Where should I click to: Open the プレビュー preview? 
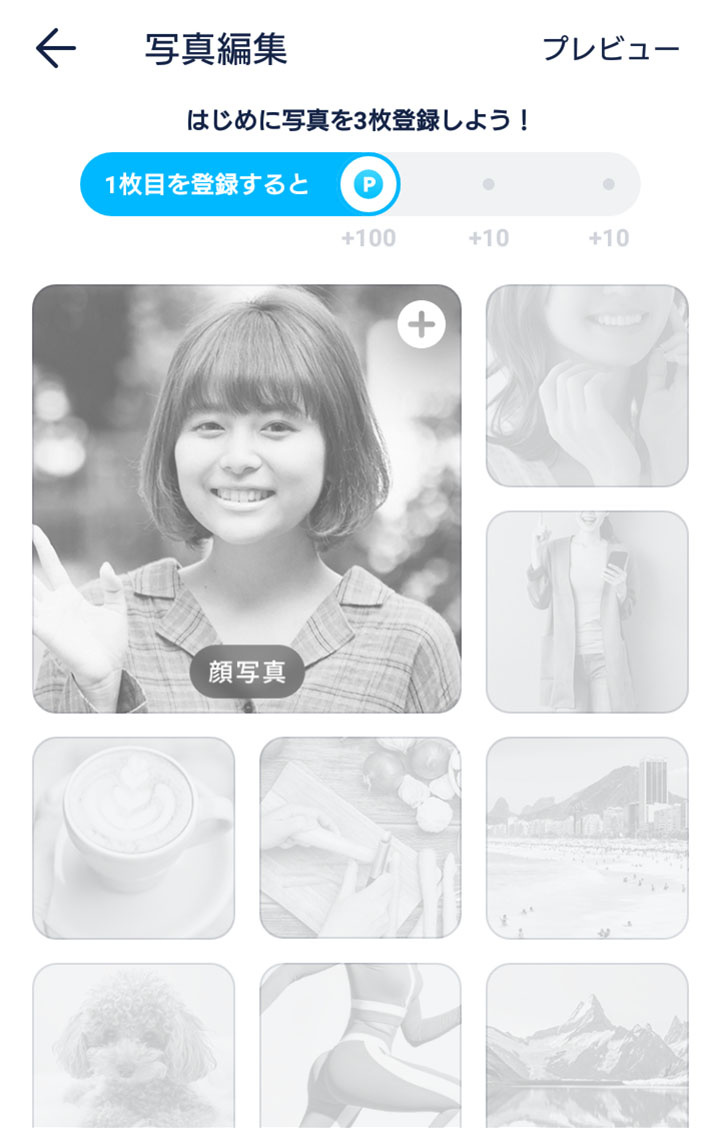pos(610,49)
